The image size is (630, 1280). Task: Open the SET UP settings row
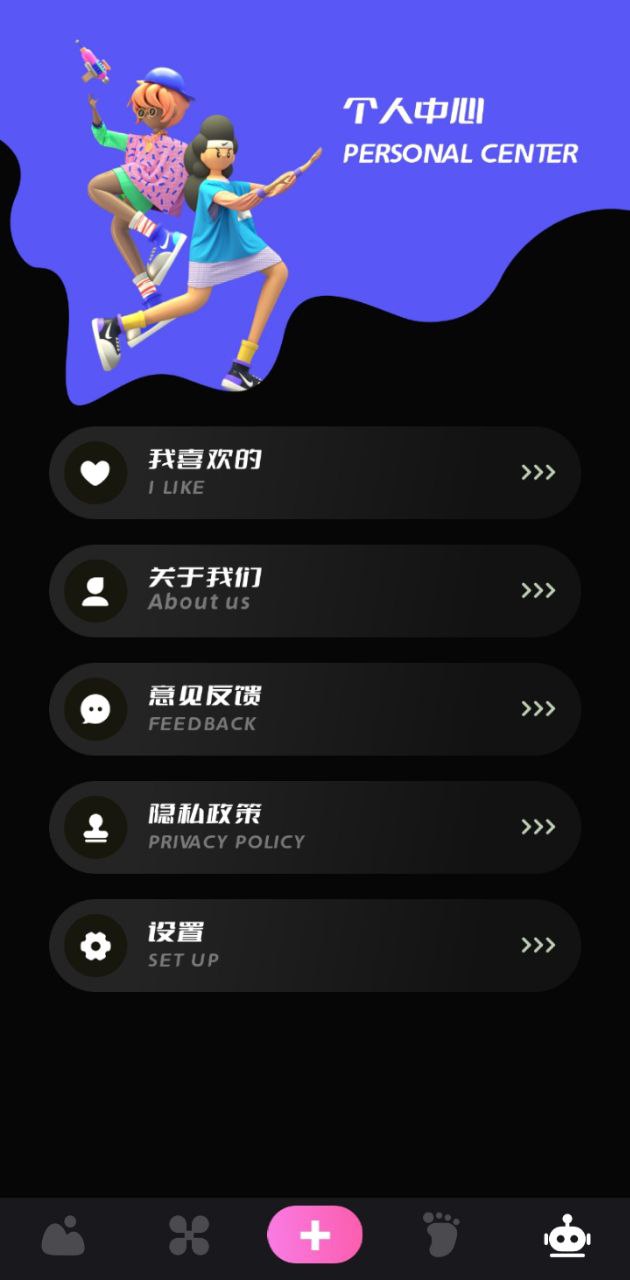click(314, 945)
